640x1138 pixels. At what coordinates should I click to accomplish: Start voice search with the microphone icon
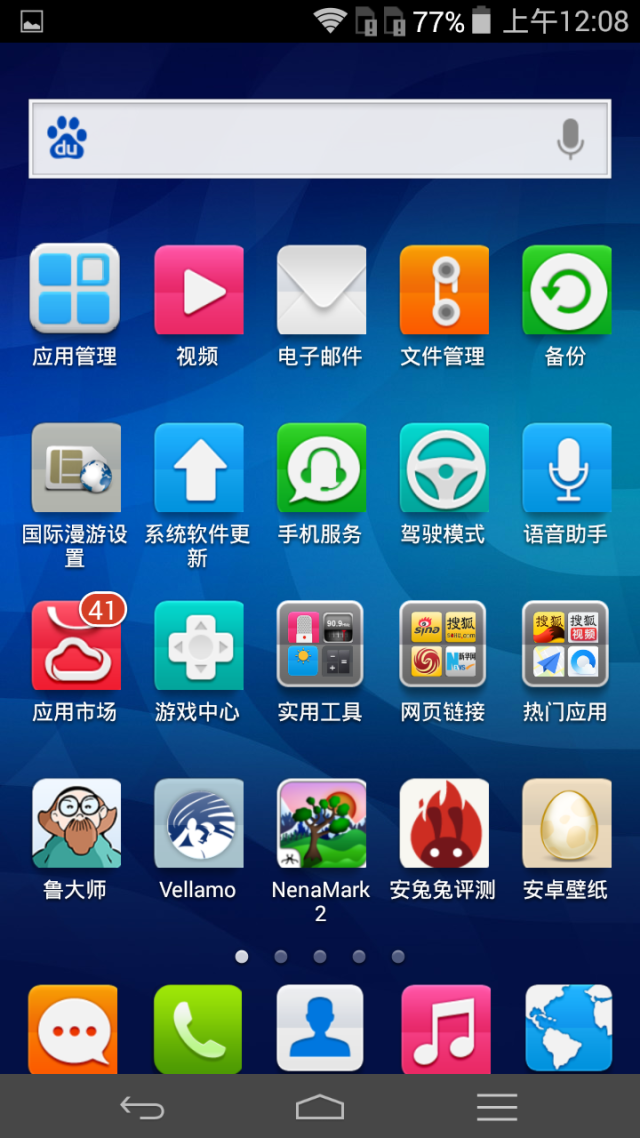[x=570, y=139]
